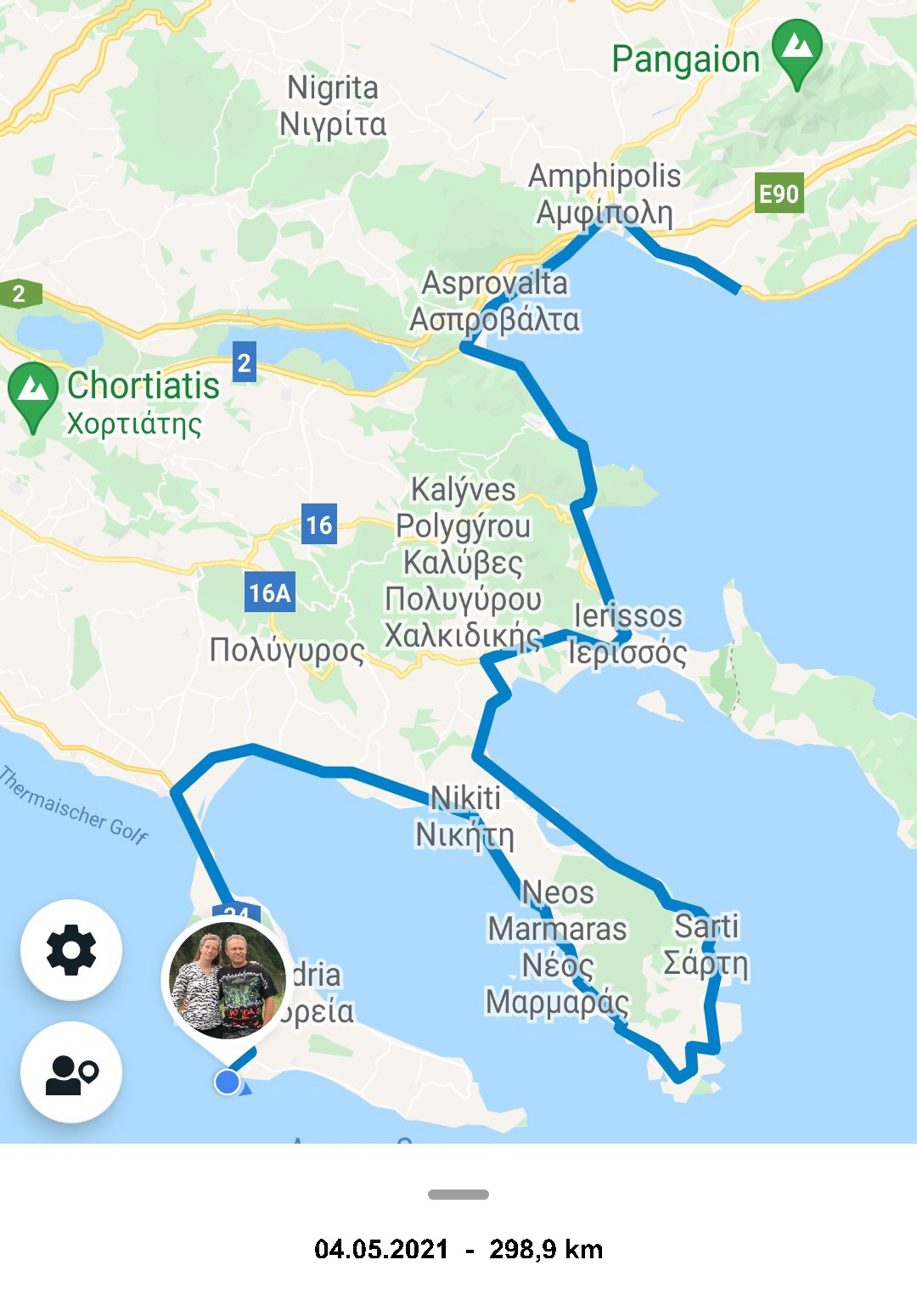Select the Chortiatis mountain marker
Screen dimensions: 917x1316
pos(33,392)
